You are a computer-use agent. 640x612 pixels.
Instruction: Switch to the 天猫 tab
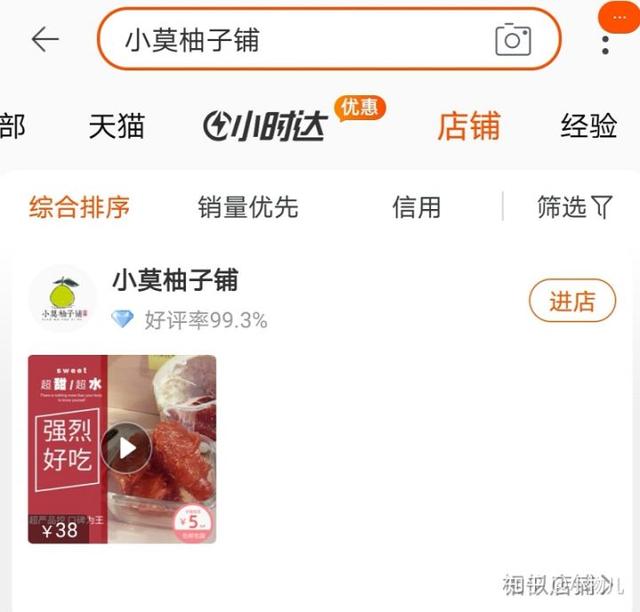pyautogui.click(x=117, y=127)
